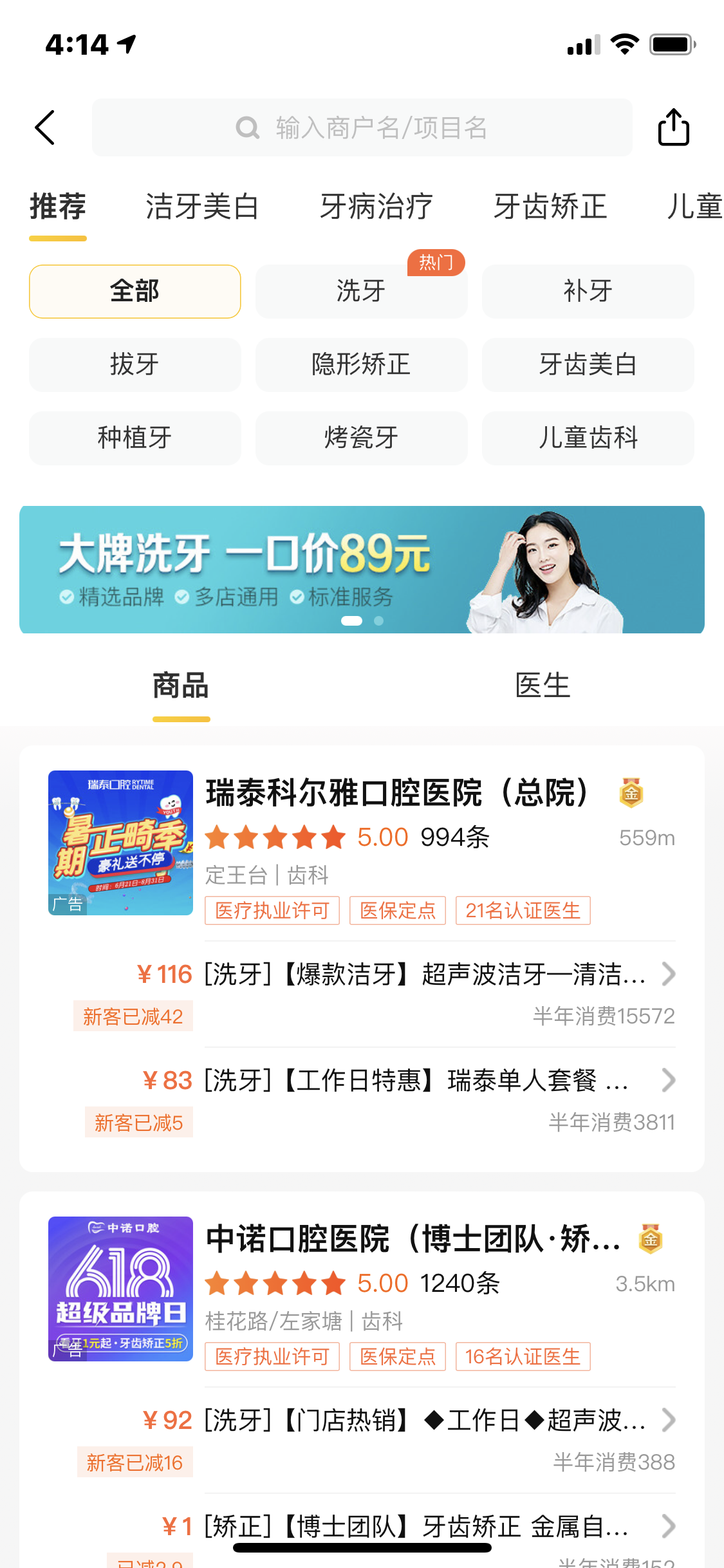Screen dimensions: 724x1568
Task: Select the 补牙 filter chip
Action: tap(588, 291)
